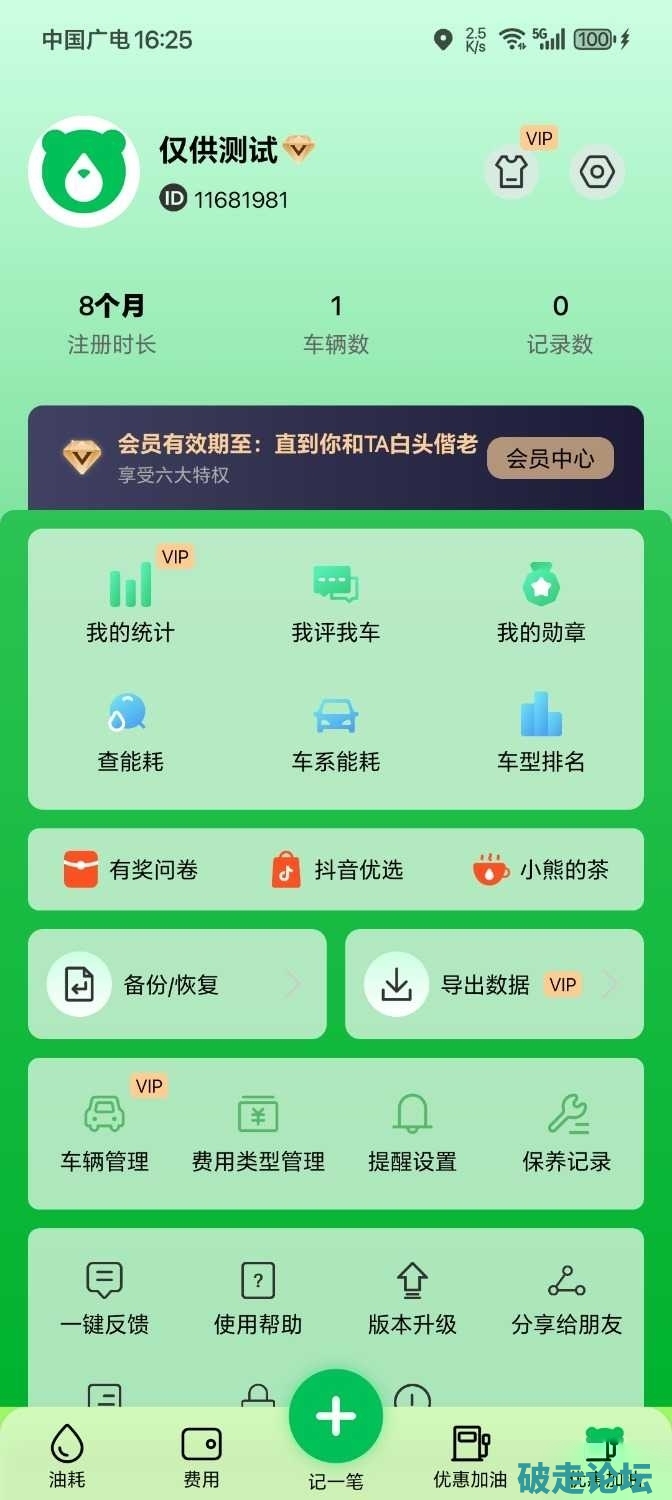Open 我的统计 statistics

[131, 602]
